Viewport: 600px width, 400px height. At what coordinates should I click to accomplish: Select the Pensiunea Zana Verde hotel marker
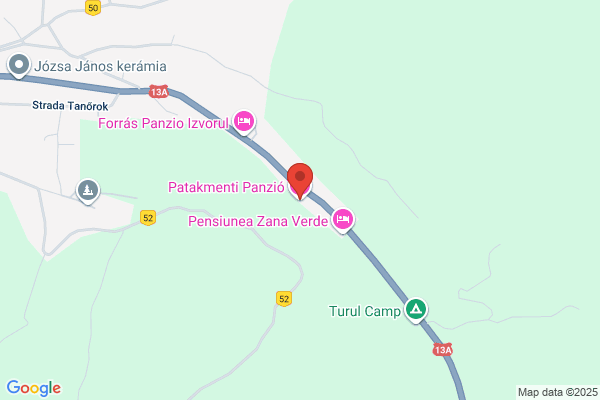pos(342,220)
